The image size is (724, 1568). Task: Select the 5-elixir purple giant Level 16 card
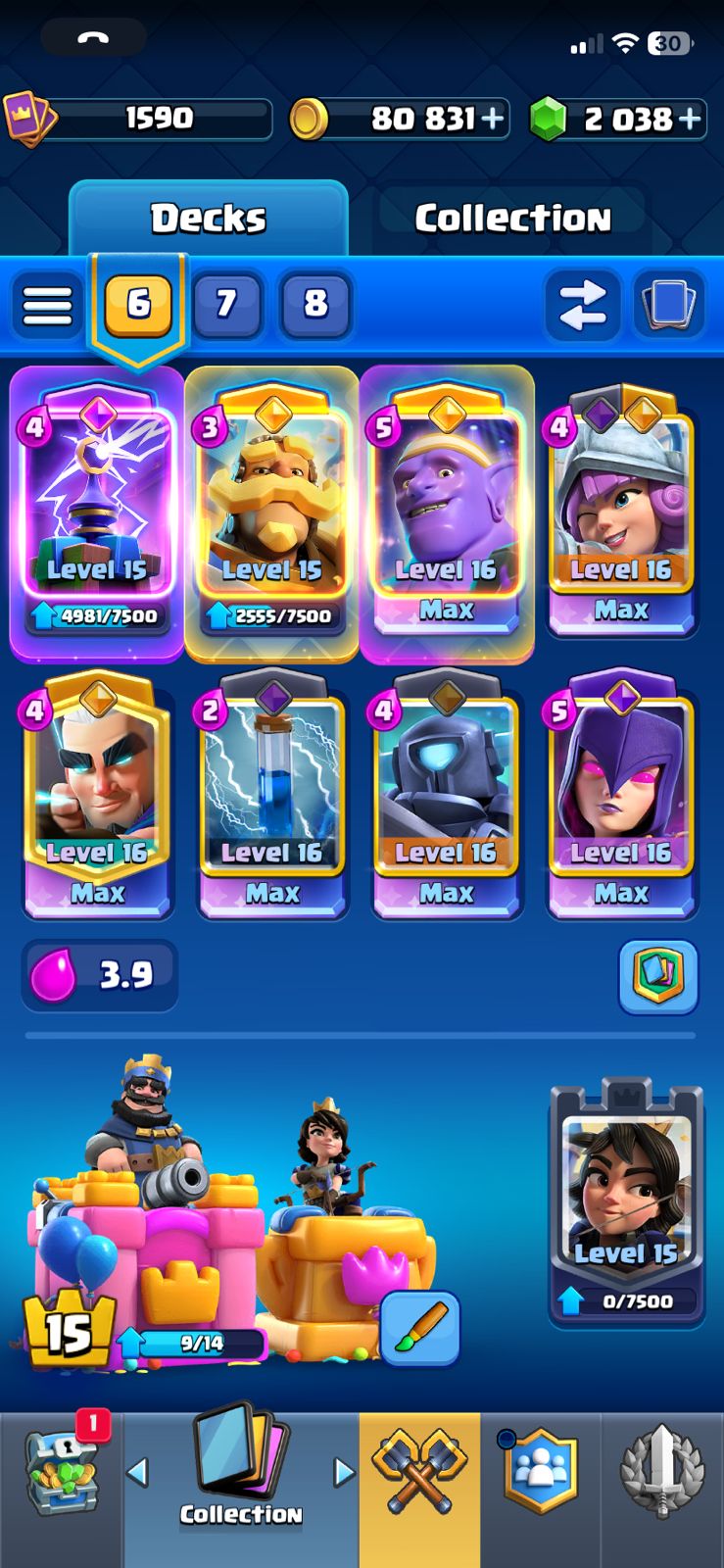[447, 512]
